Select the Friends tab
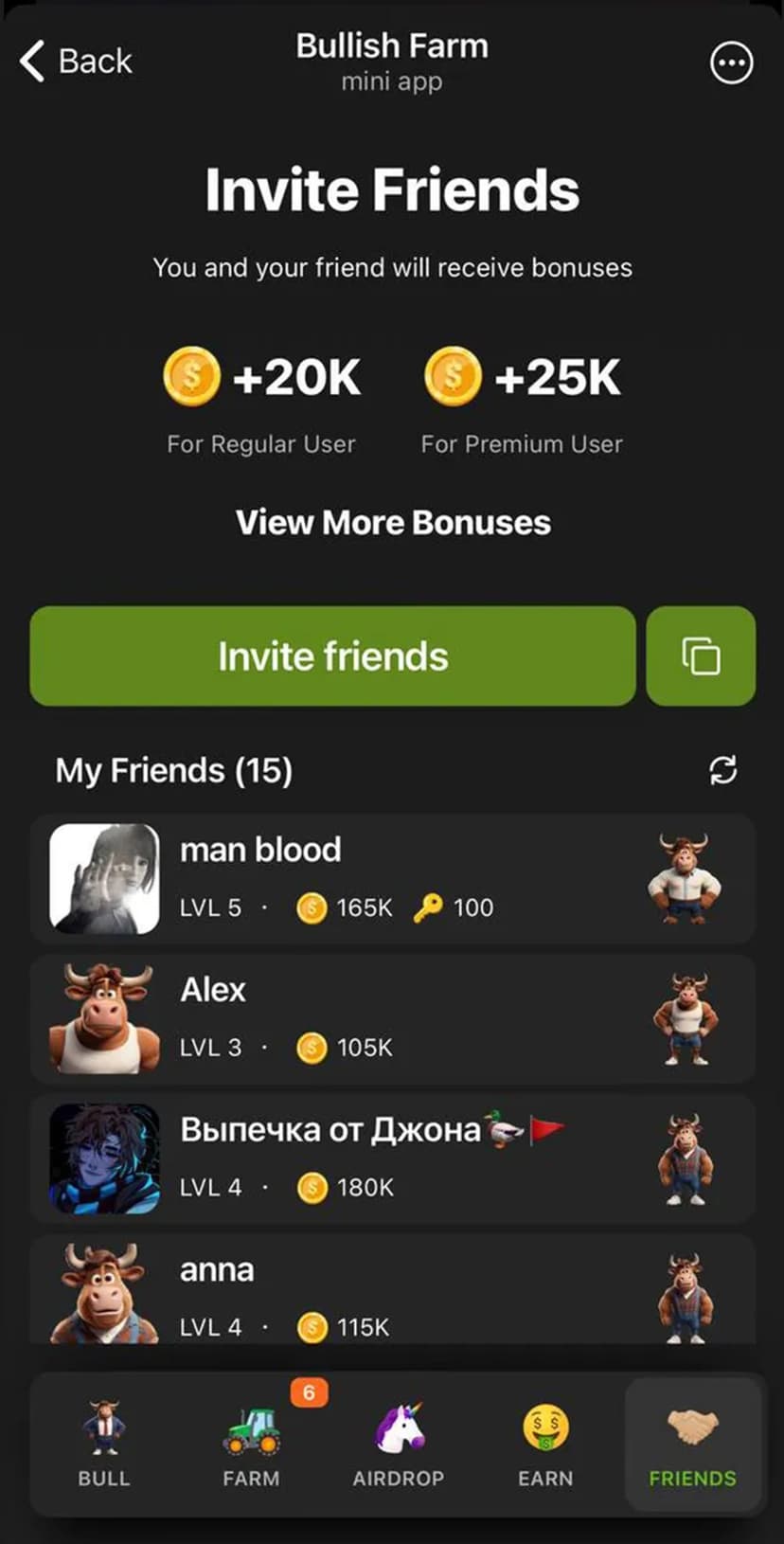Image resolution: width=784 pixels, height=1544 pixels. 692,1443
